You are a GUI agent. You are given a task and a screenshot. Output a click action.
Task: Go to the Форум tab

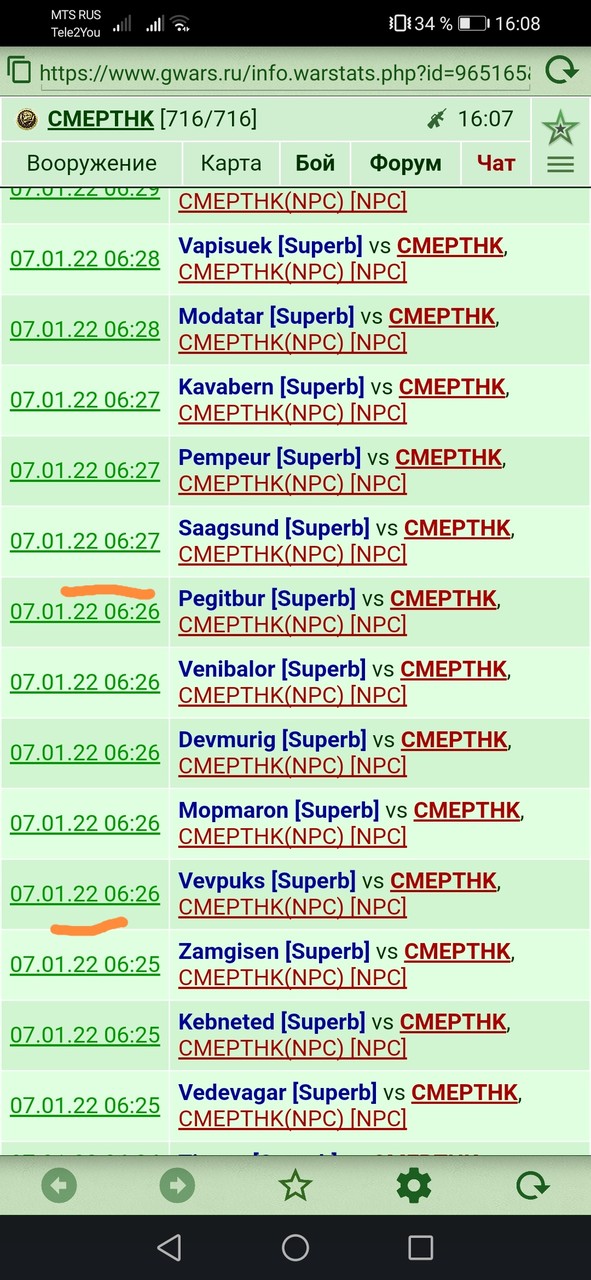click(405, 163)
